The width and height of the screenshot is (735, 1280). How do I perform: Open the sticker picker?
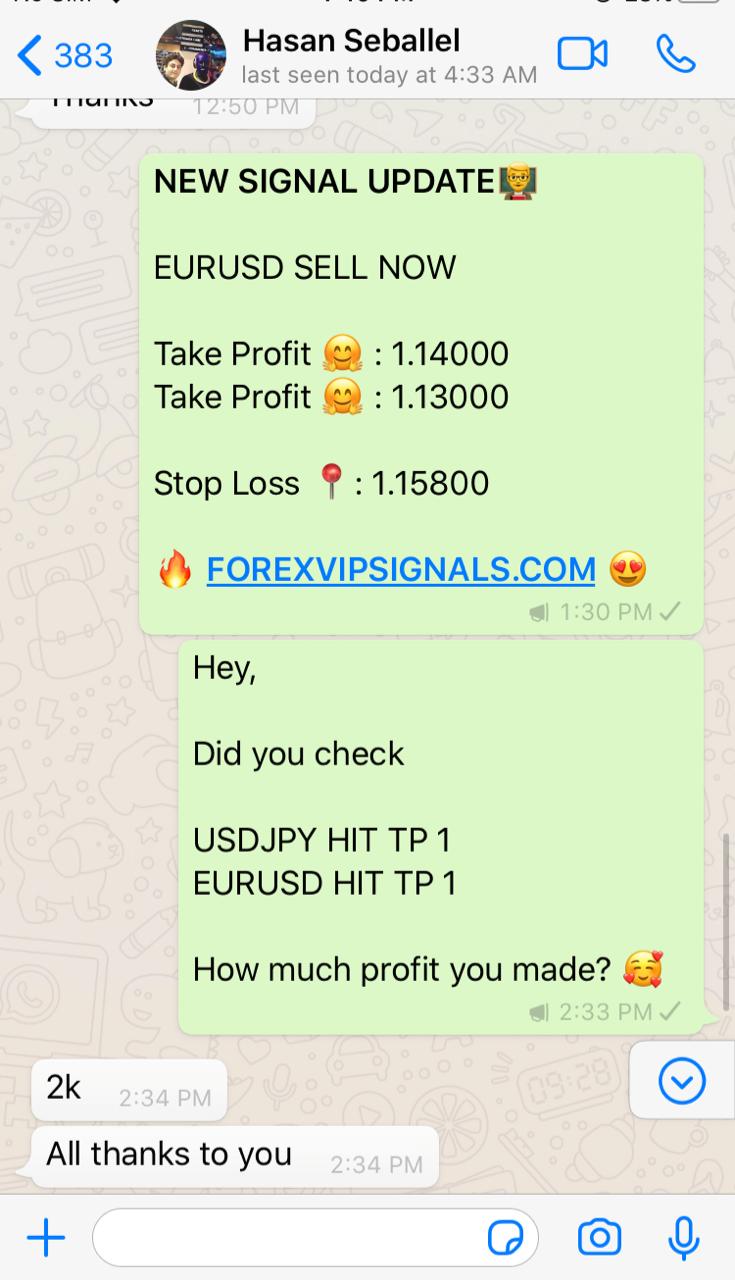click(505, 1239)
